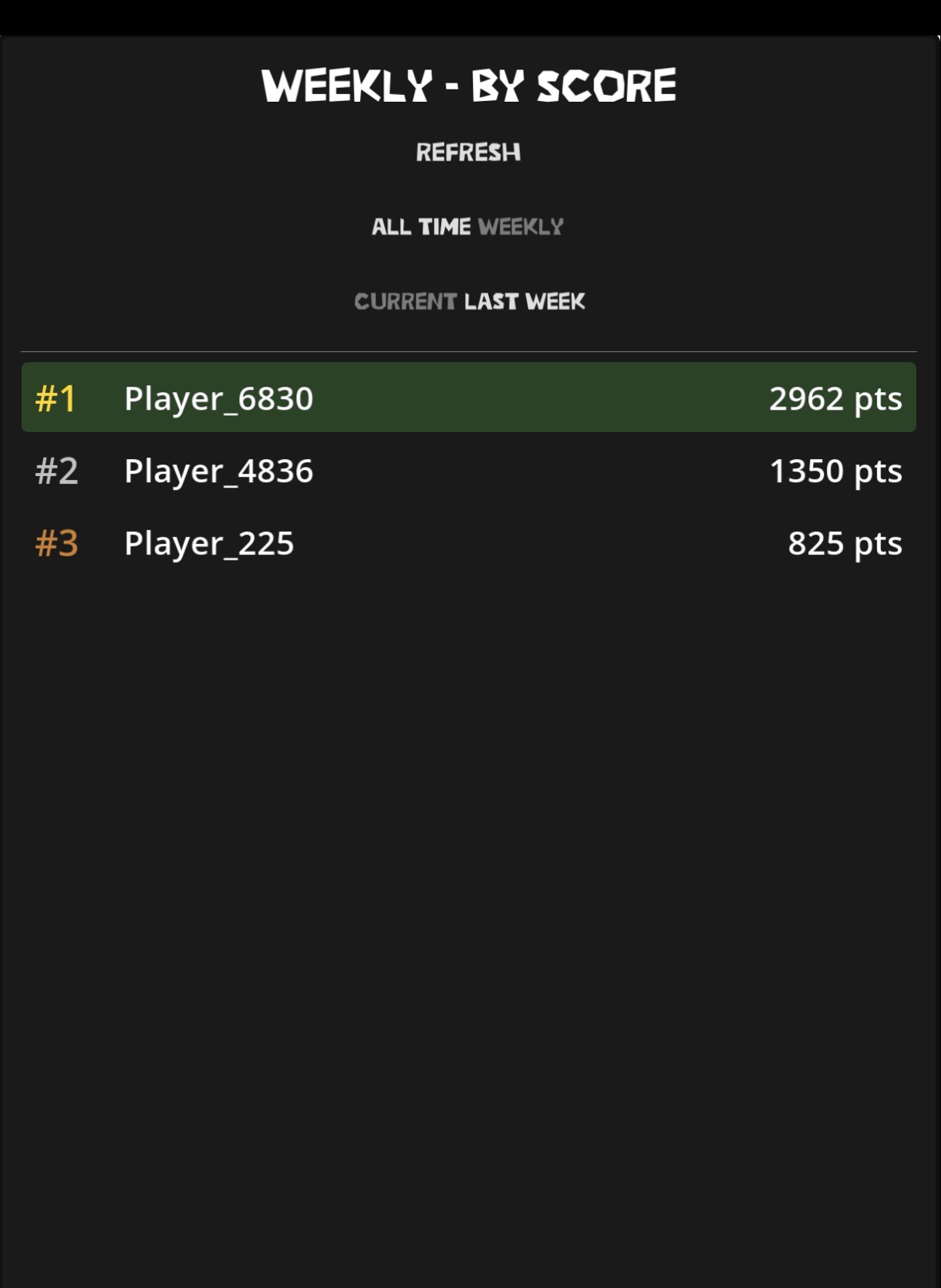Show the Current week scores
941x1288 pixels.
point(406,301)
